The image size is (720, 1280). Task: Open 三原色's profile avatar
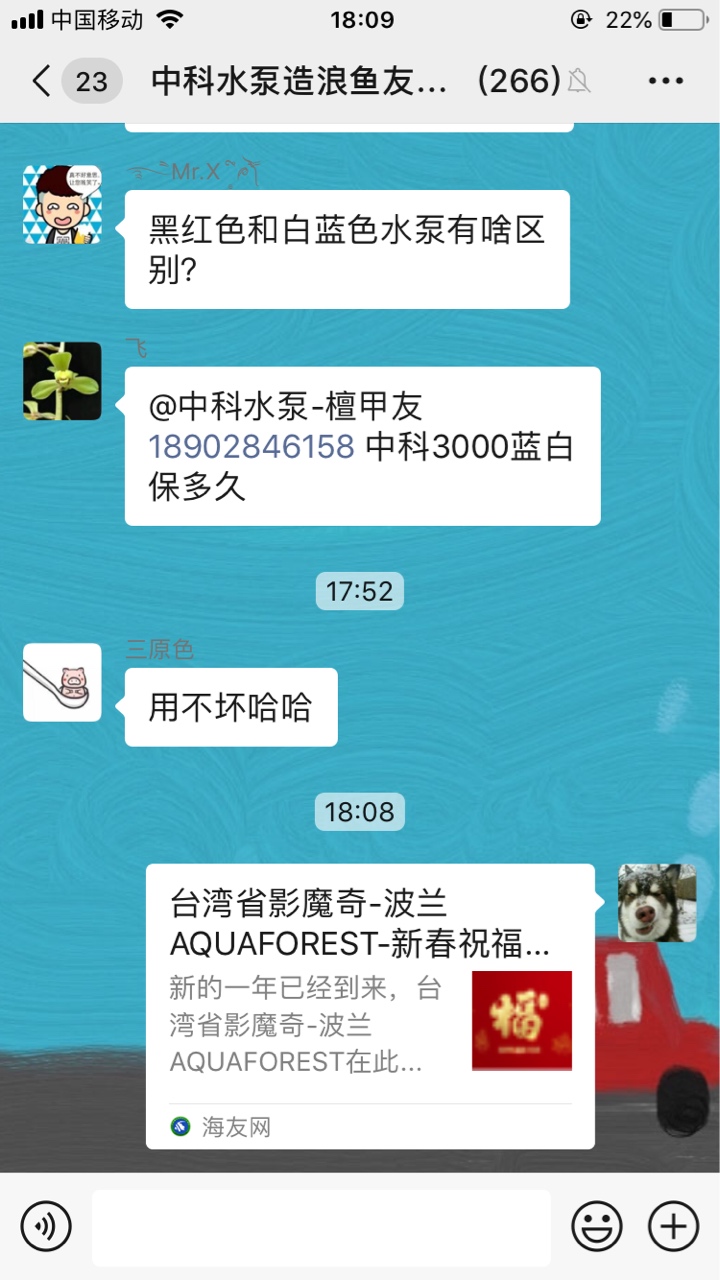tap(62, 682)
